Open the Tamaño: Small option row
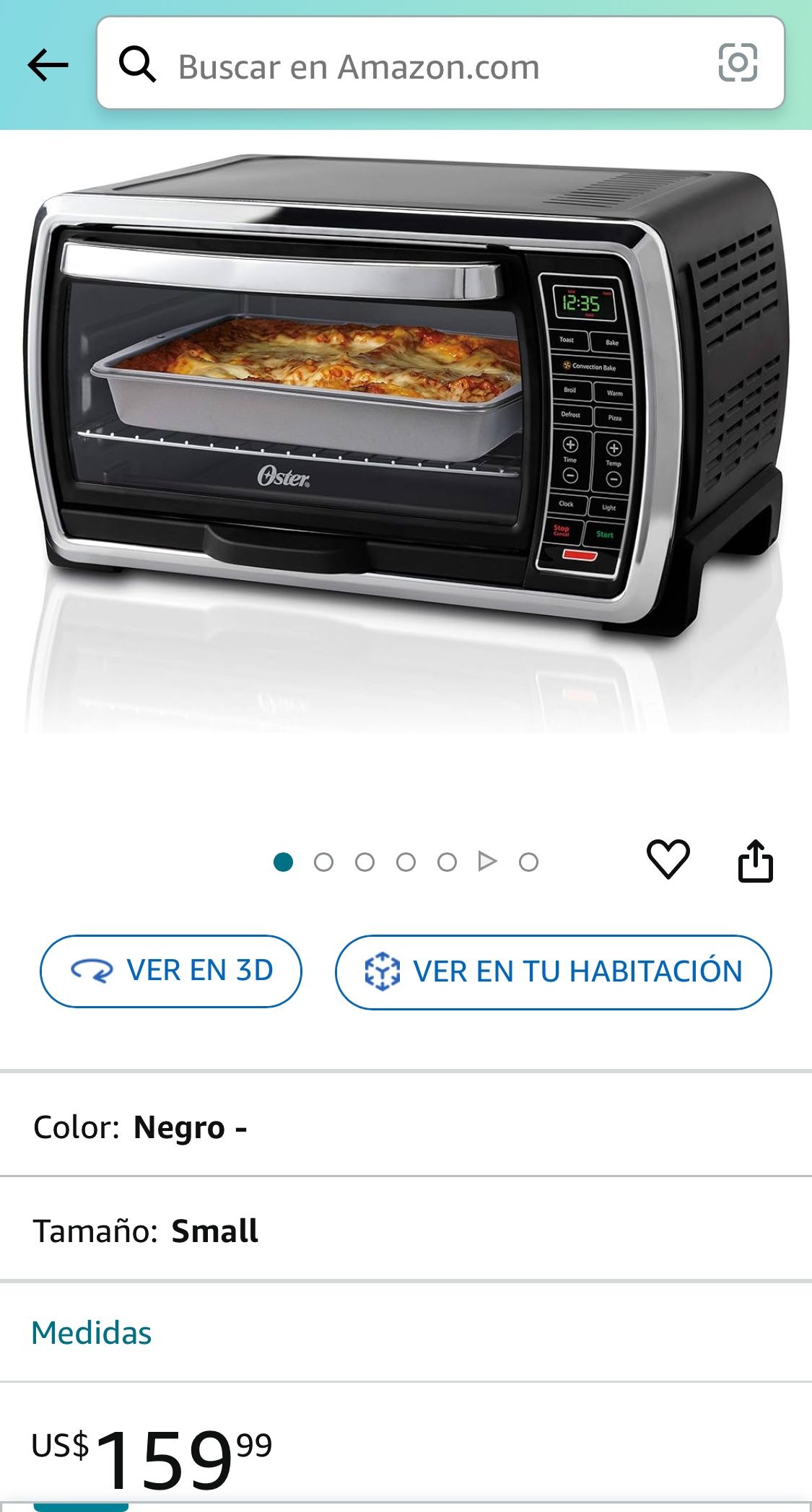812x1512 pixels. (404, 1231)
